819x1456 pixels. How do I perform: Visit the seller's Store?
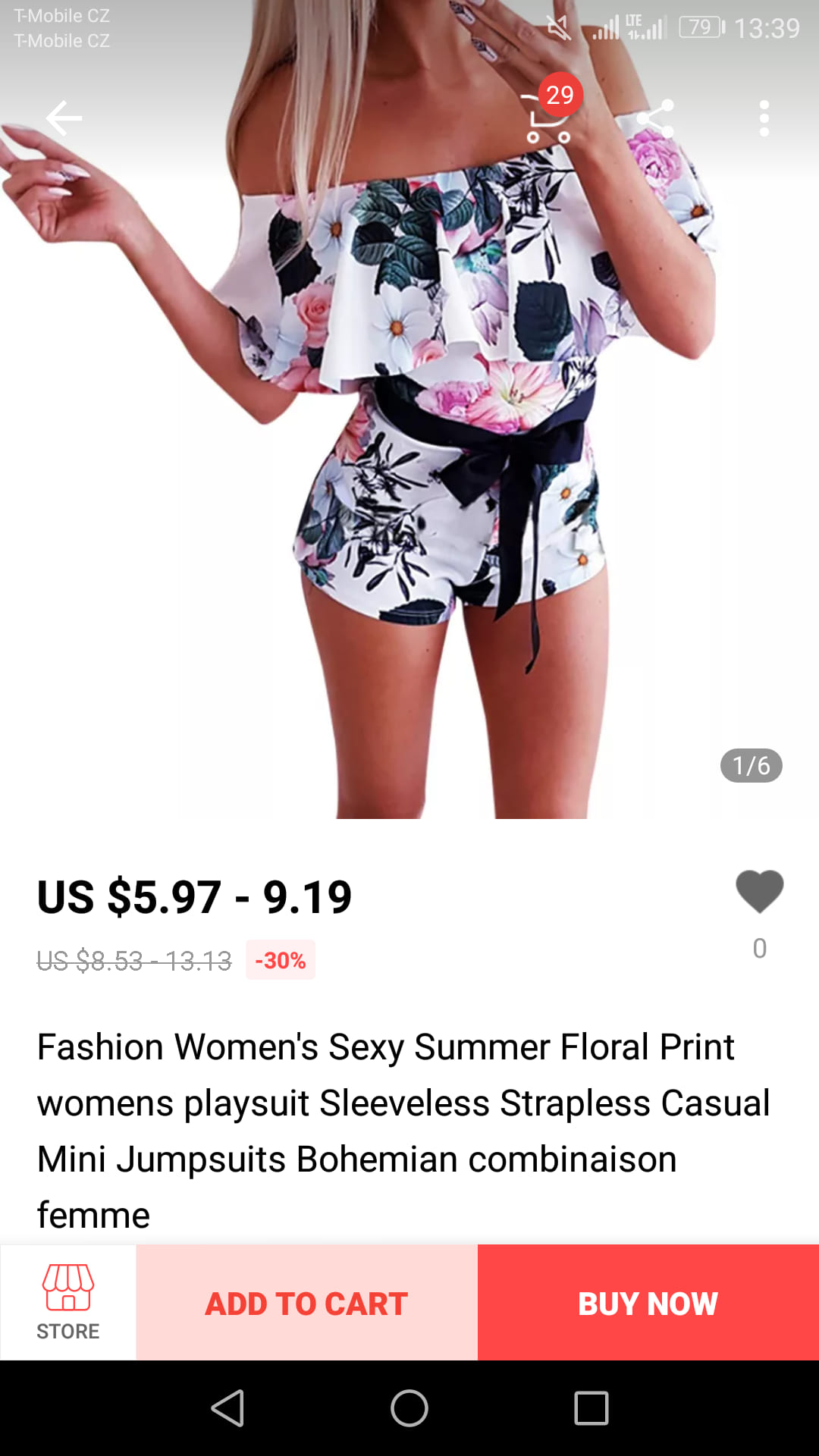point(68,1301)
